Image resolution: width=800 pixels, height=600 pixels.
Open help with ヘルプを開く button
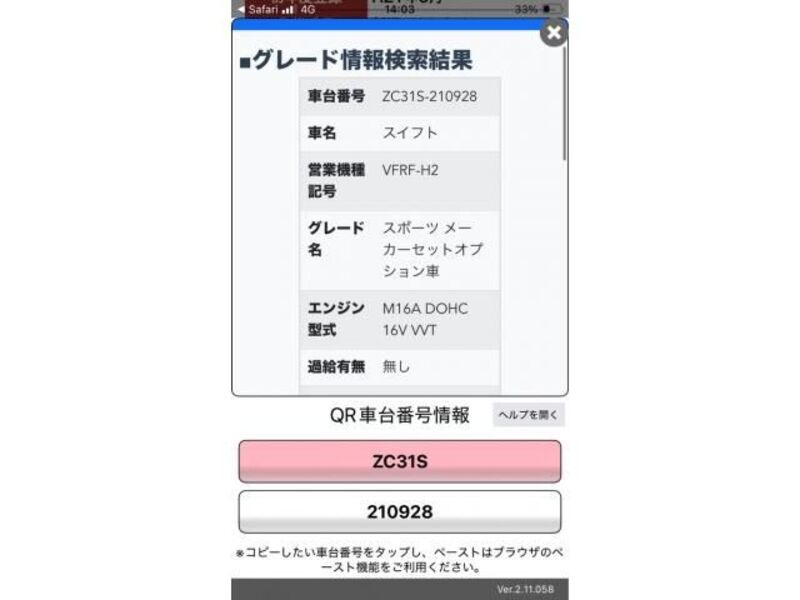tap(528, 414)
